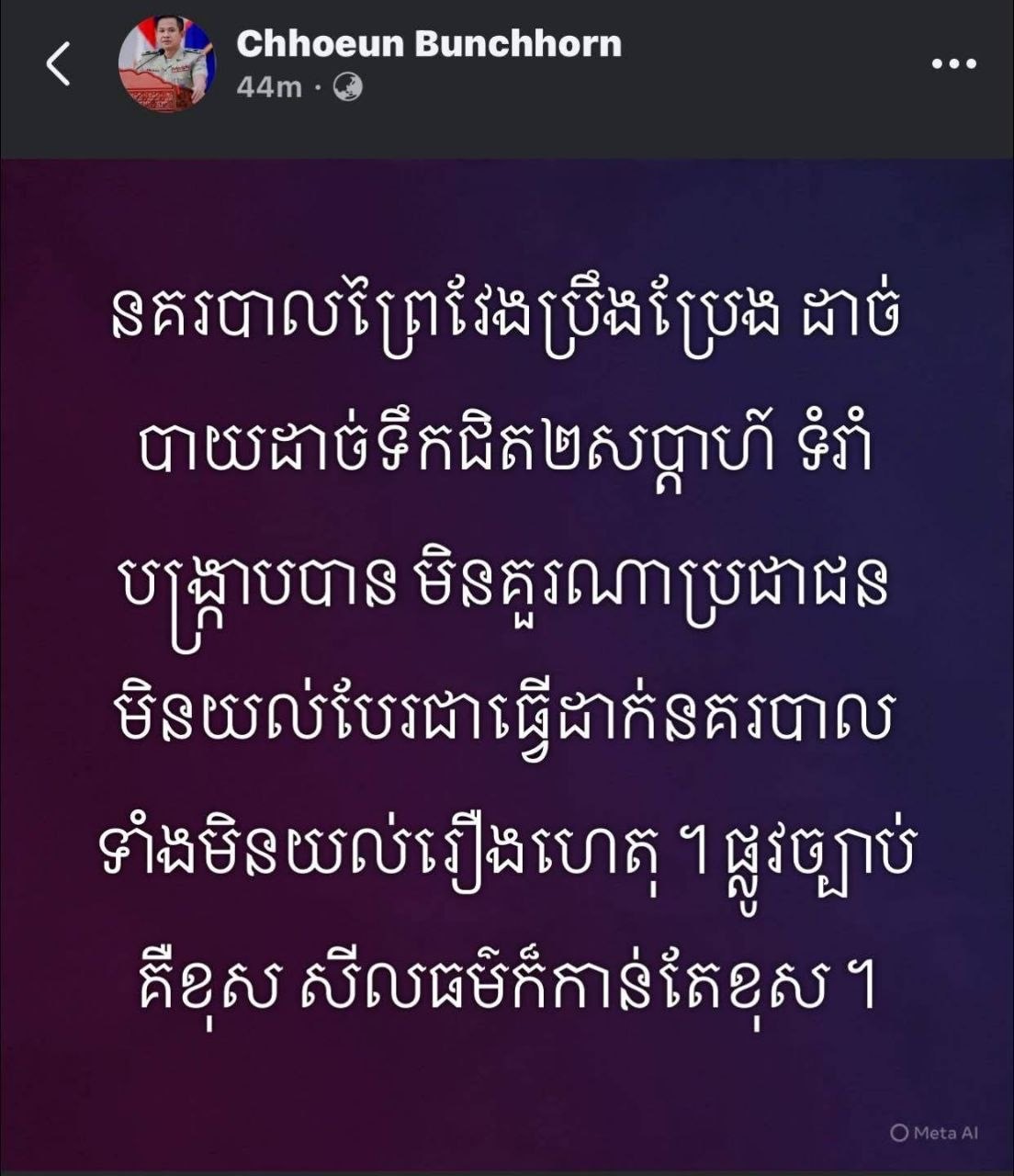Image resolution: width=1014 pixels, height=1176 pixels.
Task: Open Chhoeun Bunchhorn's profile picture
Action: point(166,64)
